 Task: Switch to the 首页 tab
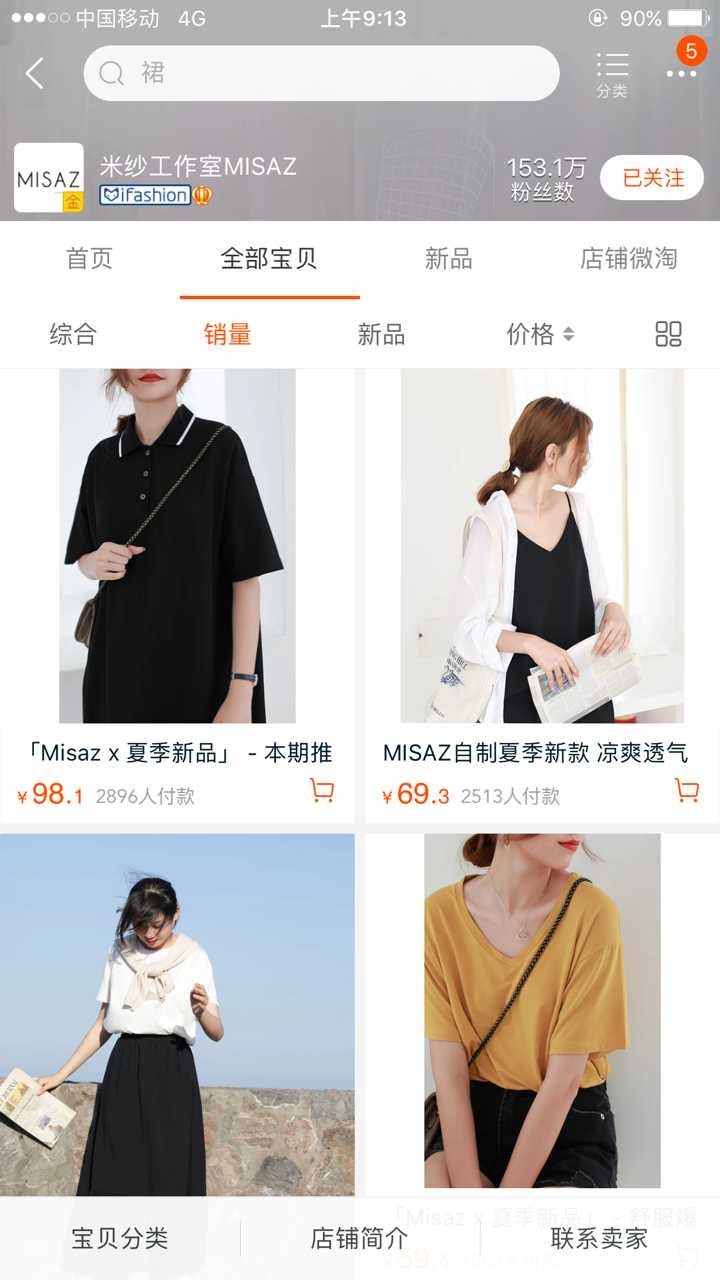point(90,259)
